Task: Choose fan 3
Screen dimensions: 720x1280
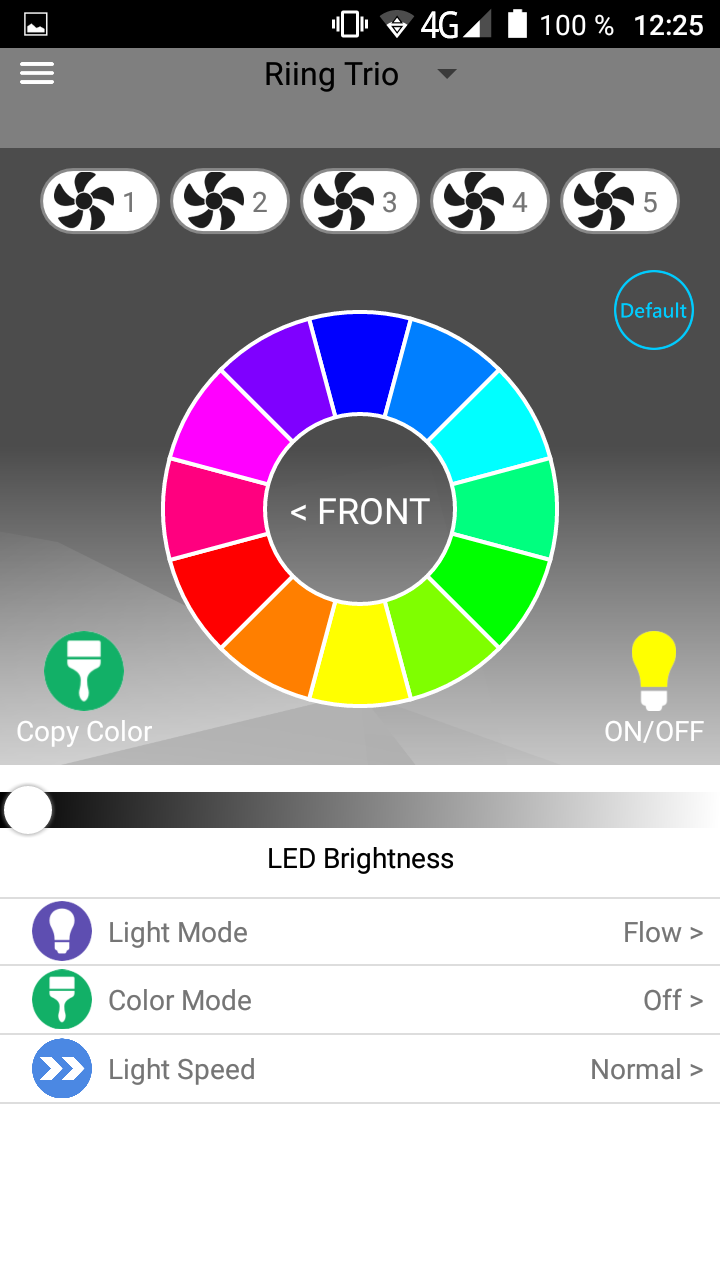Action: click(360, 202)
